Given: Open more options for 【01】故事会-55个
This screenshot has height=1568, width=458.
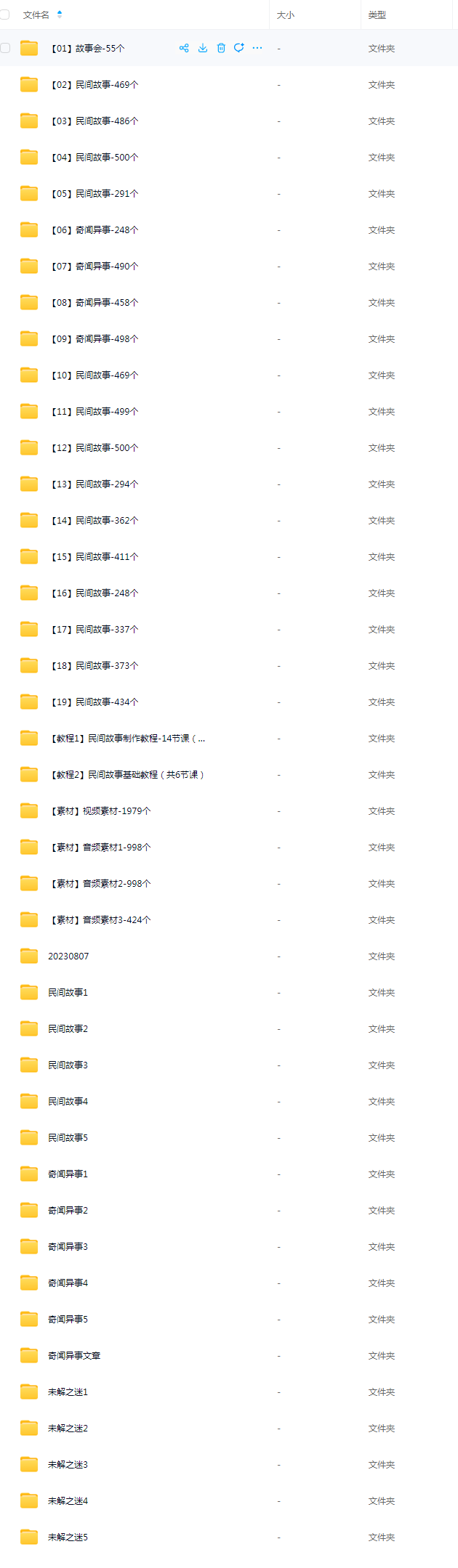Looking at the screenshot, I should tap(257, 48).
